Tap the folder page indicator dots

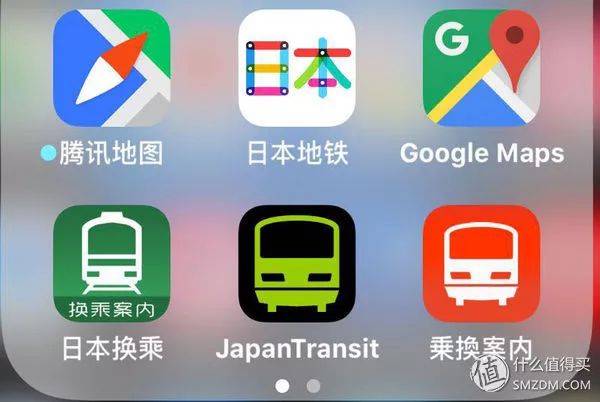298,385
